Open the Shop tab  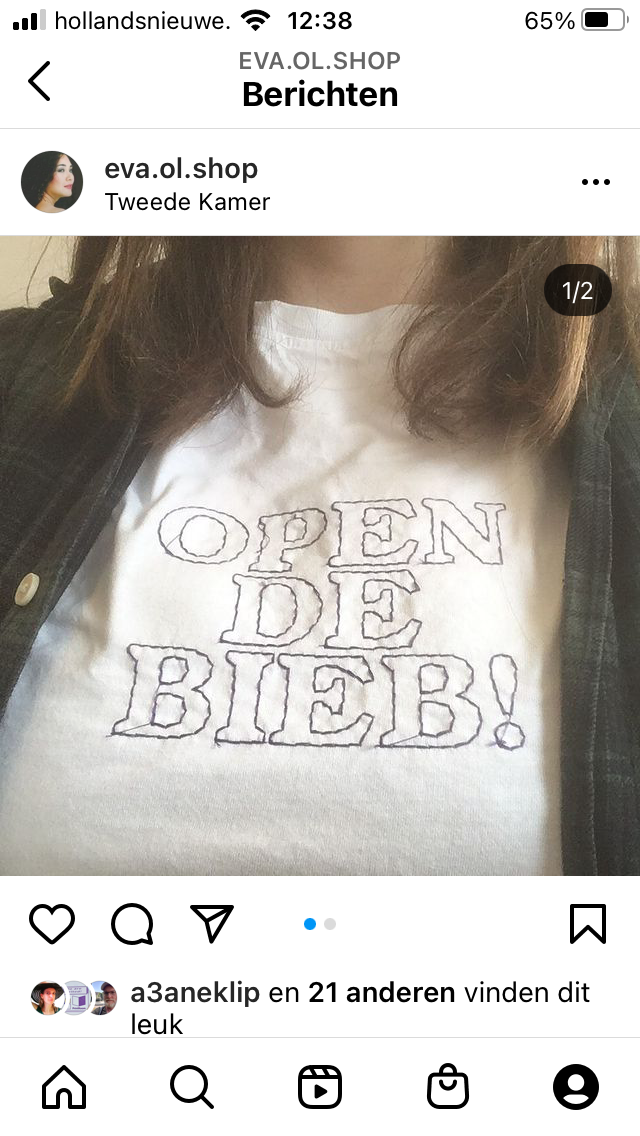coord(448,1087)
